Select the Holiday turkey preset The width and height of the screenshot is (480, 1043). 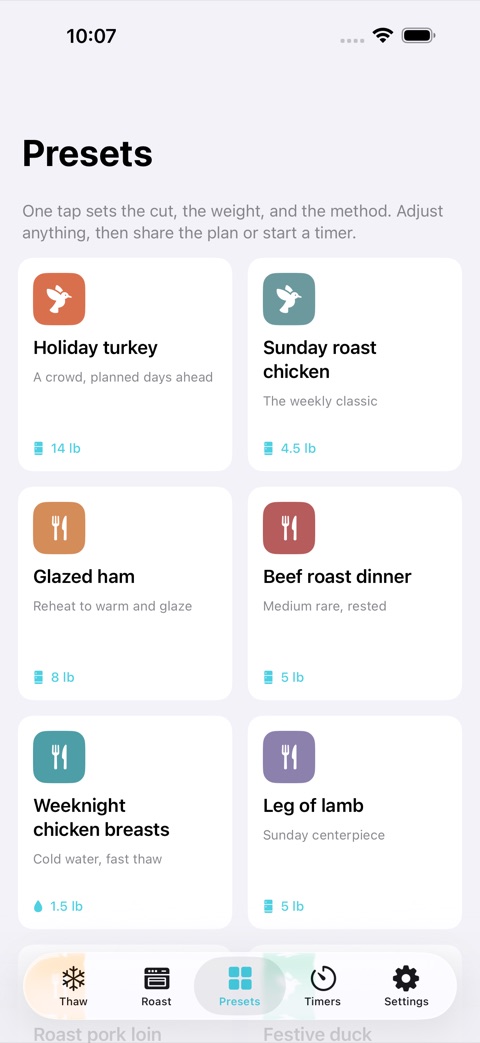point(125,365)
